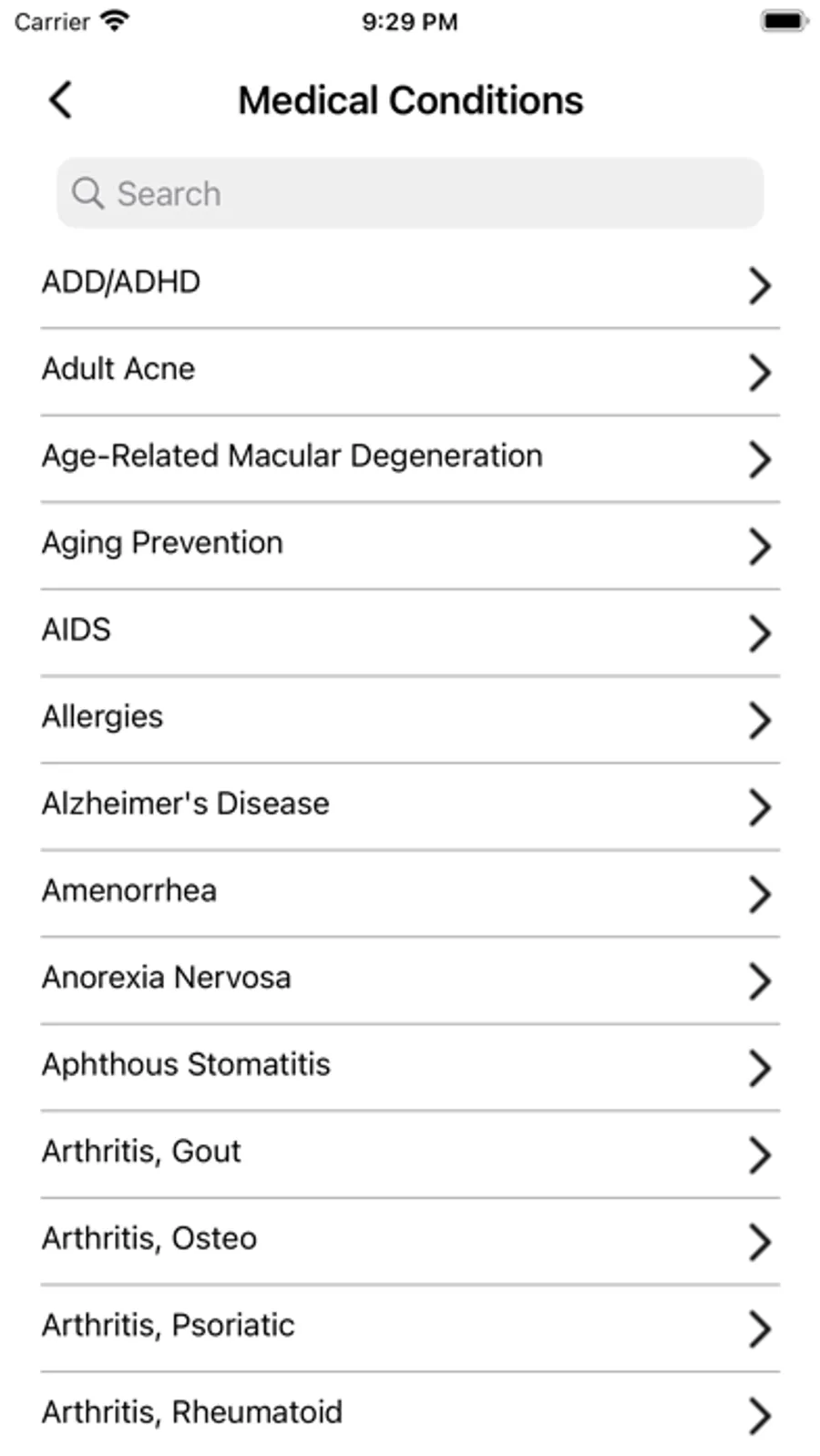This screenshot has width=820, height=1456.
Task: View Aphthous Stomatitis
Action: [x=410, y=1065]
